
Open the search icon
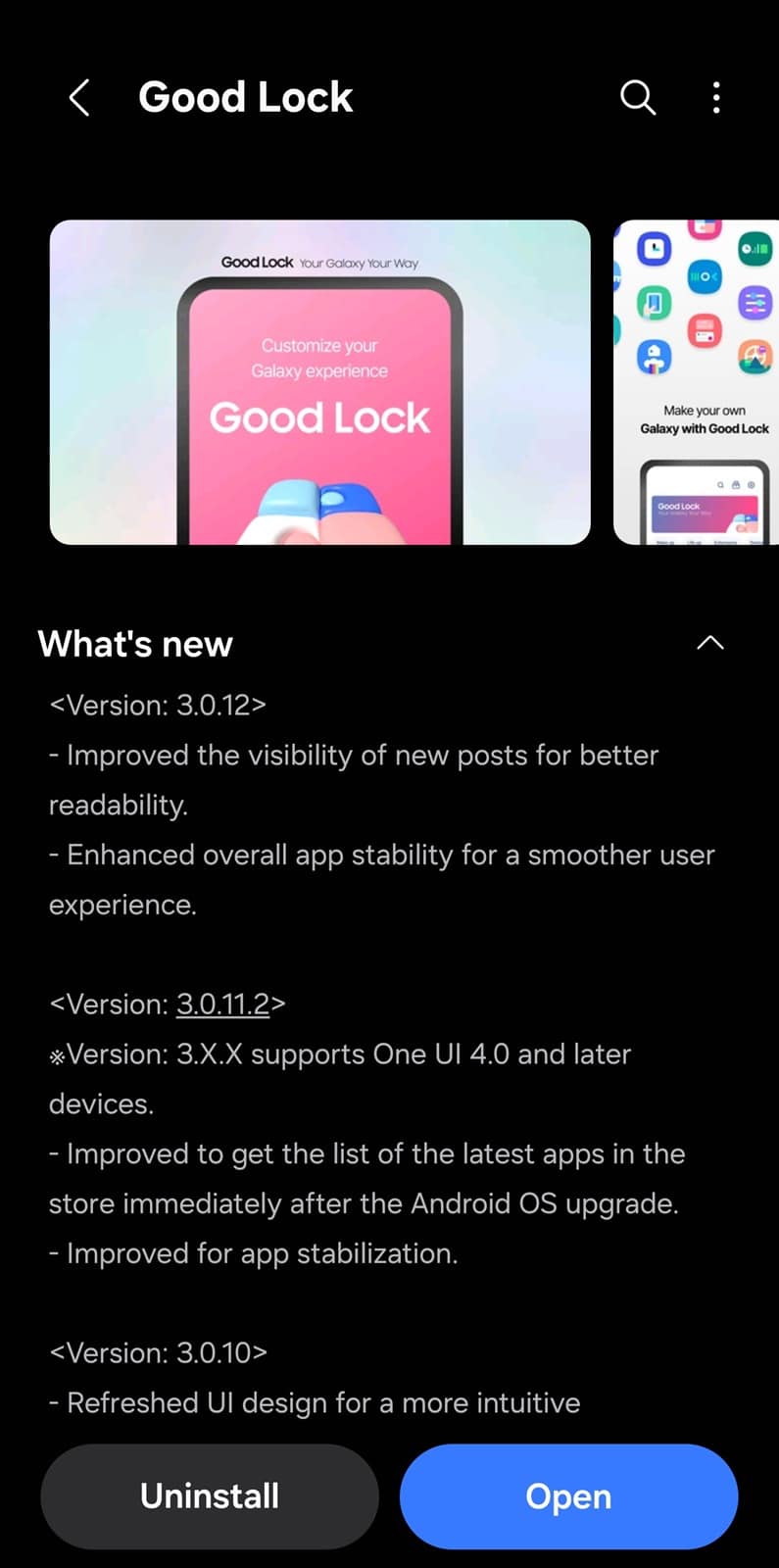point(638,98)
